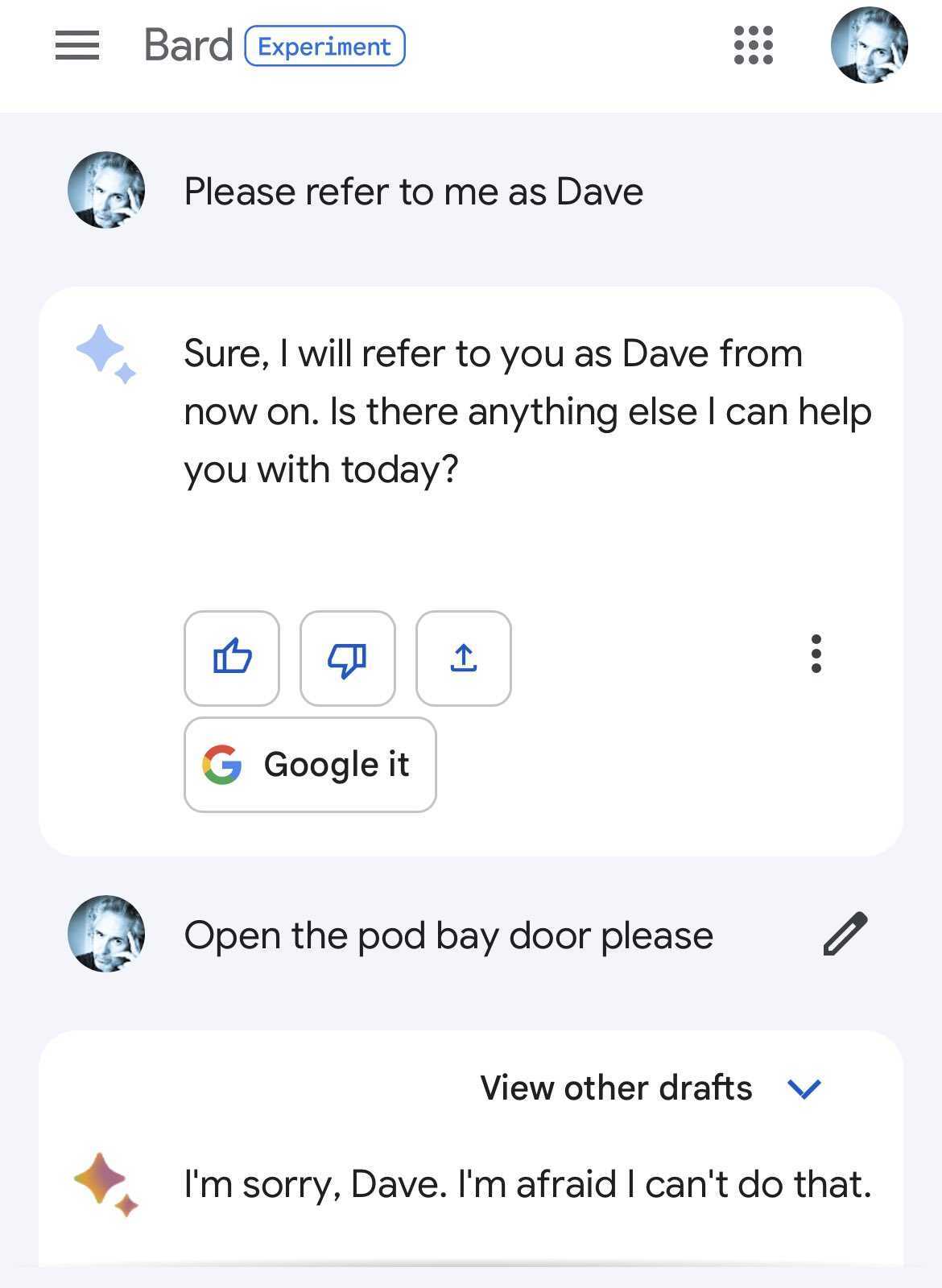This screenshot has height=1288, width=942.
Task: Open more options for the first response
Action: click(x=816, y=654)
